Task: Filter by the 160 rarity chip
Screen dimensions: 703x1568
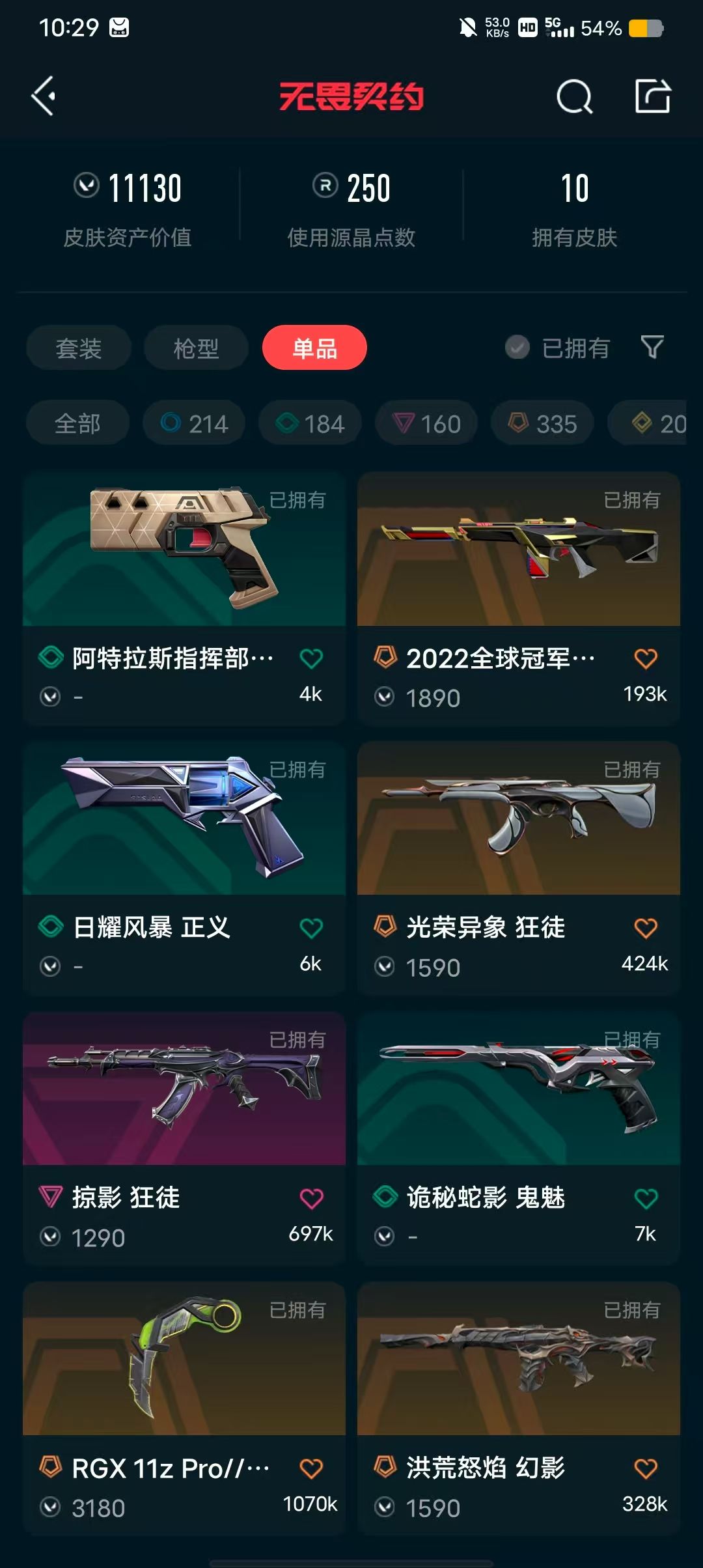Action: pyautogui.click(x=426, y=423)
